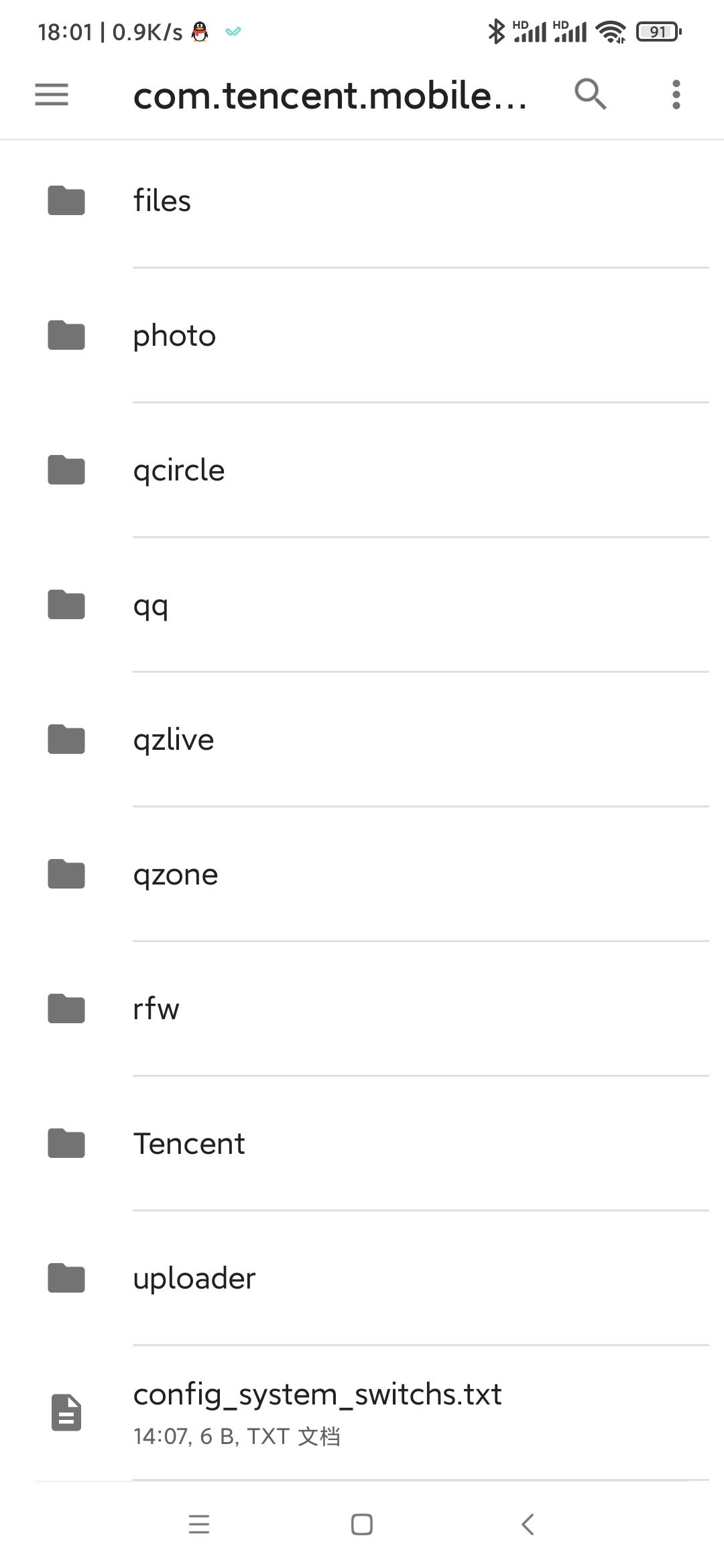Open the photo folder
Screen dimensions: 724x1568
point(174,335)
